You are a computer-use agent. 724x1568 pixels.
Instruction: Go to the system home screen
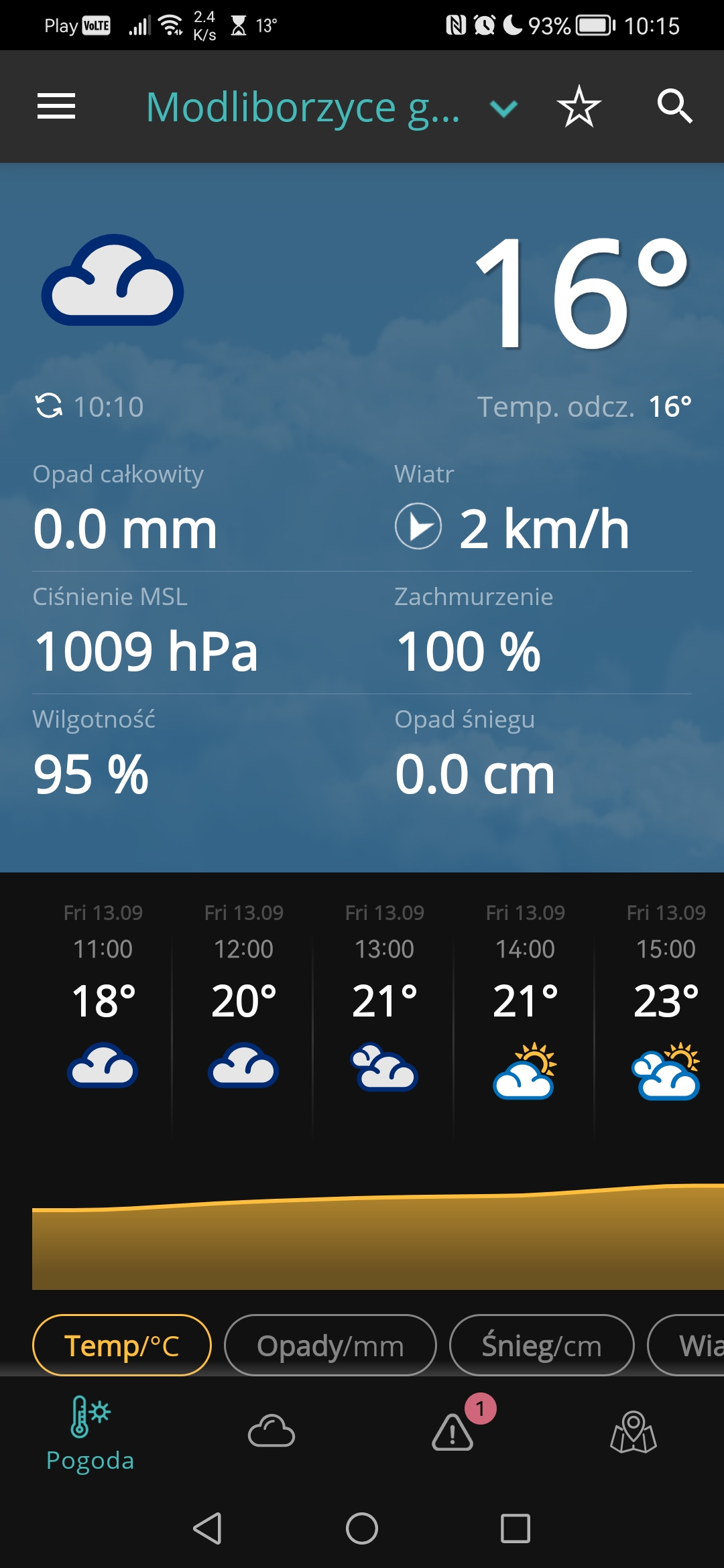[x=362, y=1528]
